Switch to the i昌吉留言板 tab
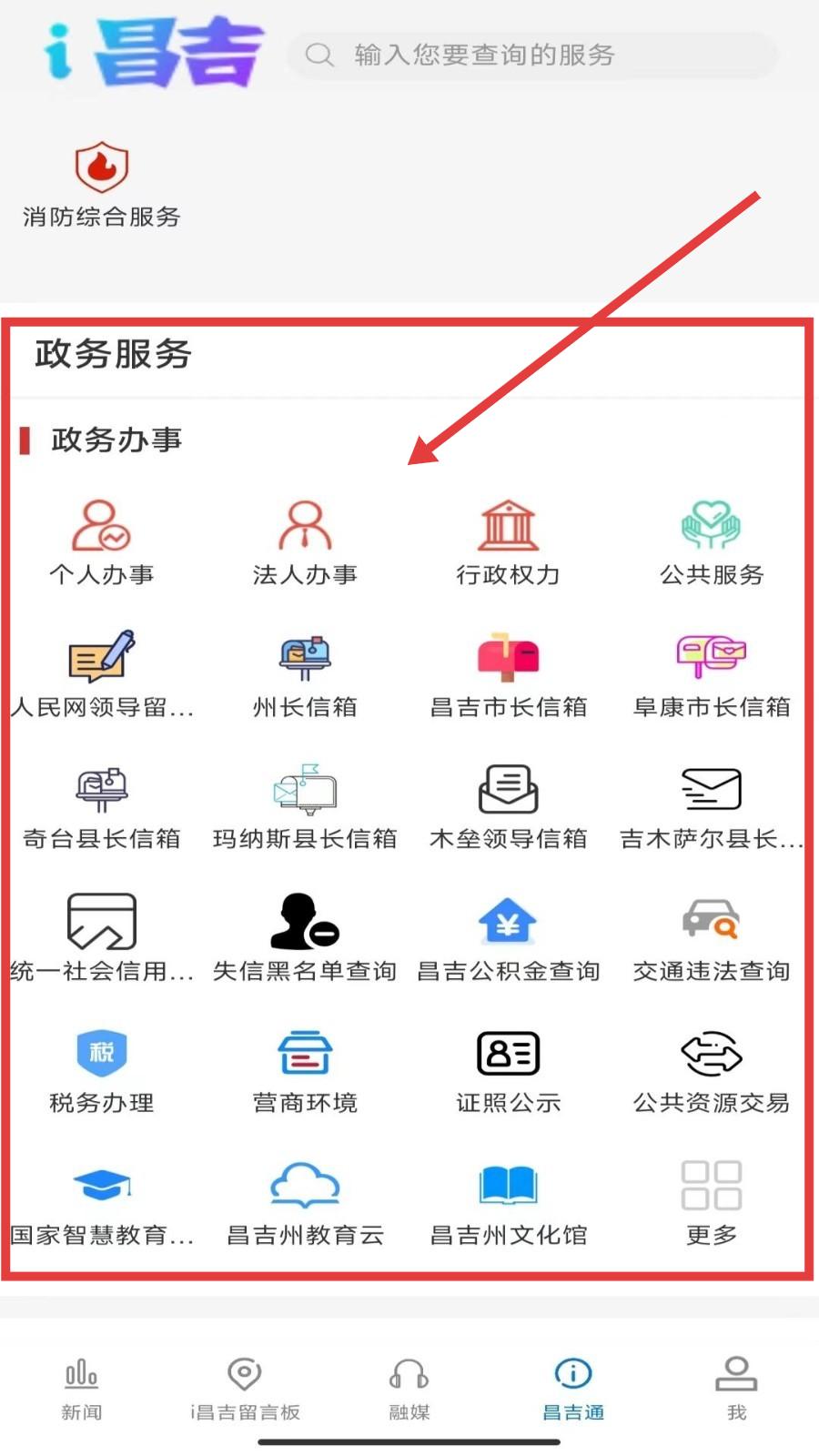819x1456 pixels. 245,1389
